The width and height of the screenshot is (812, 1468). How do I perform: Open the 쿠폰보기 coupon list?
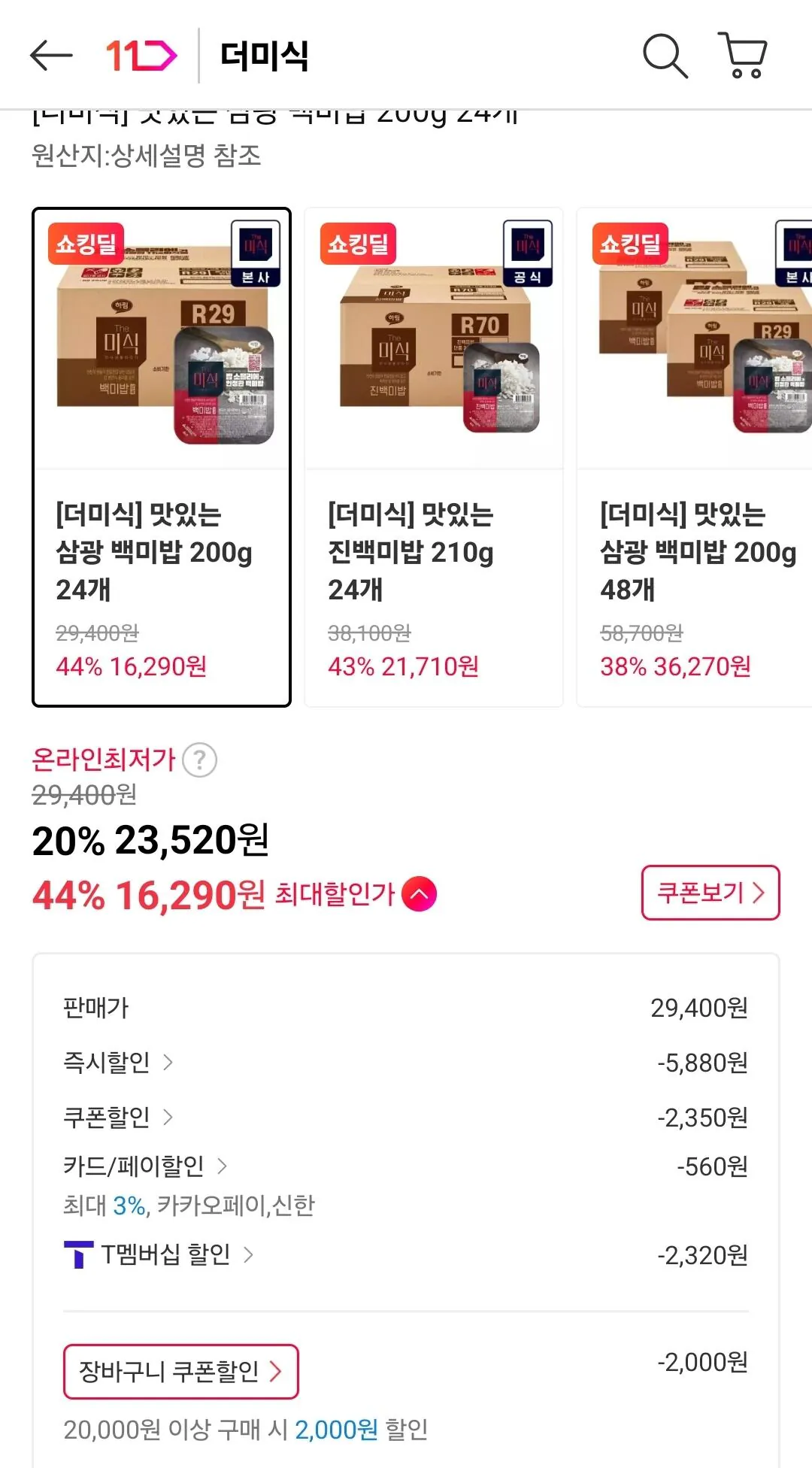[708, 894]
